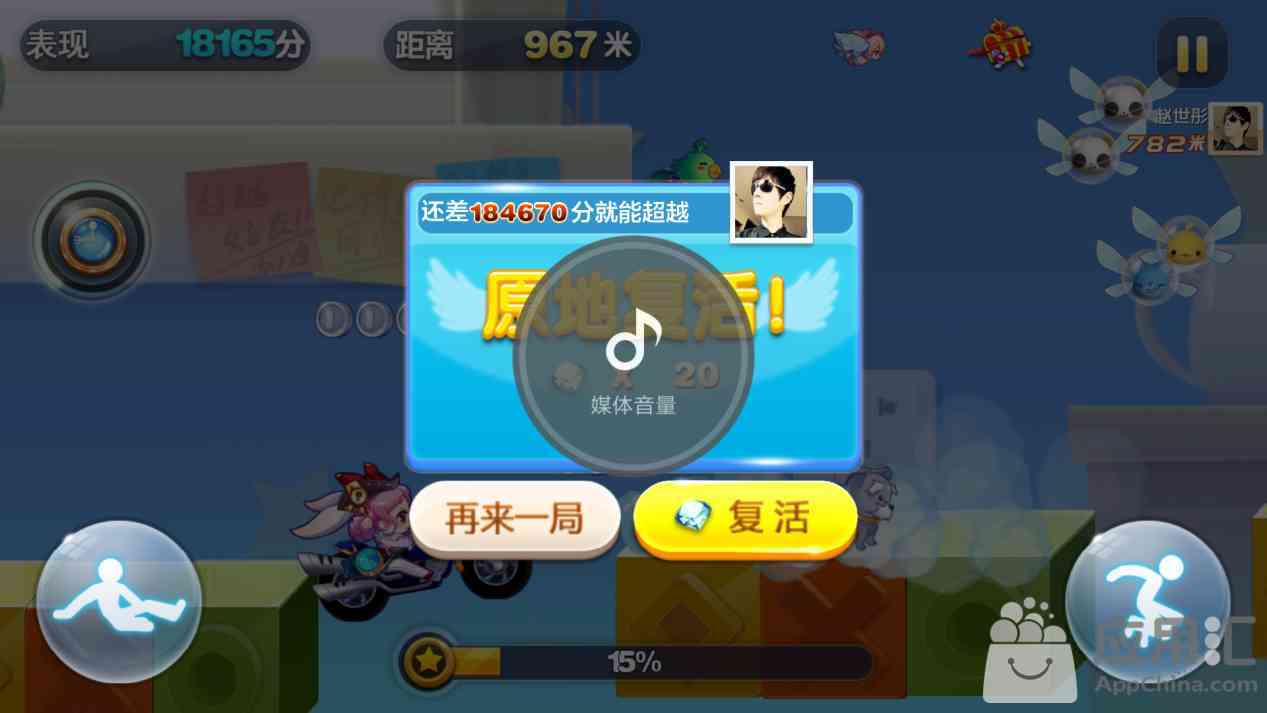Activate the round skill item button

coord(92,240)
